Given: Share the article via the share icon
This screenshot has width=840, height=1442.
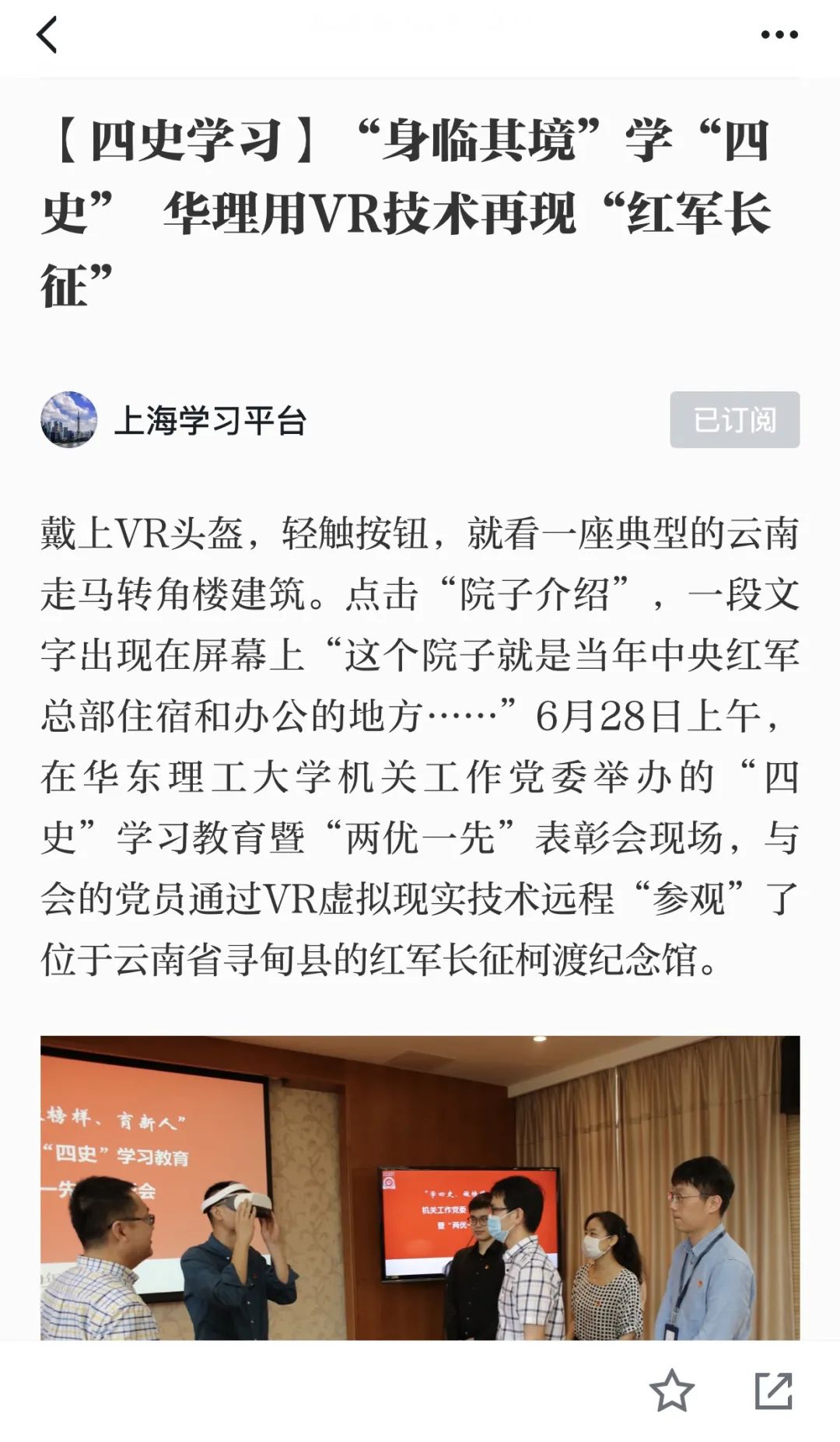Looking at the screenshot, I should point(774,1391).
